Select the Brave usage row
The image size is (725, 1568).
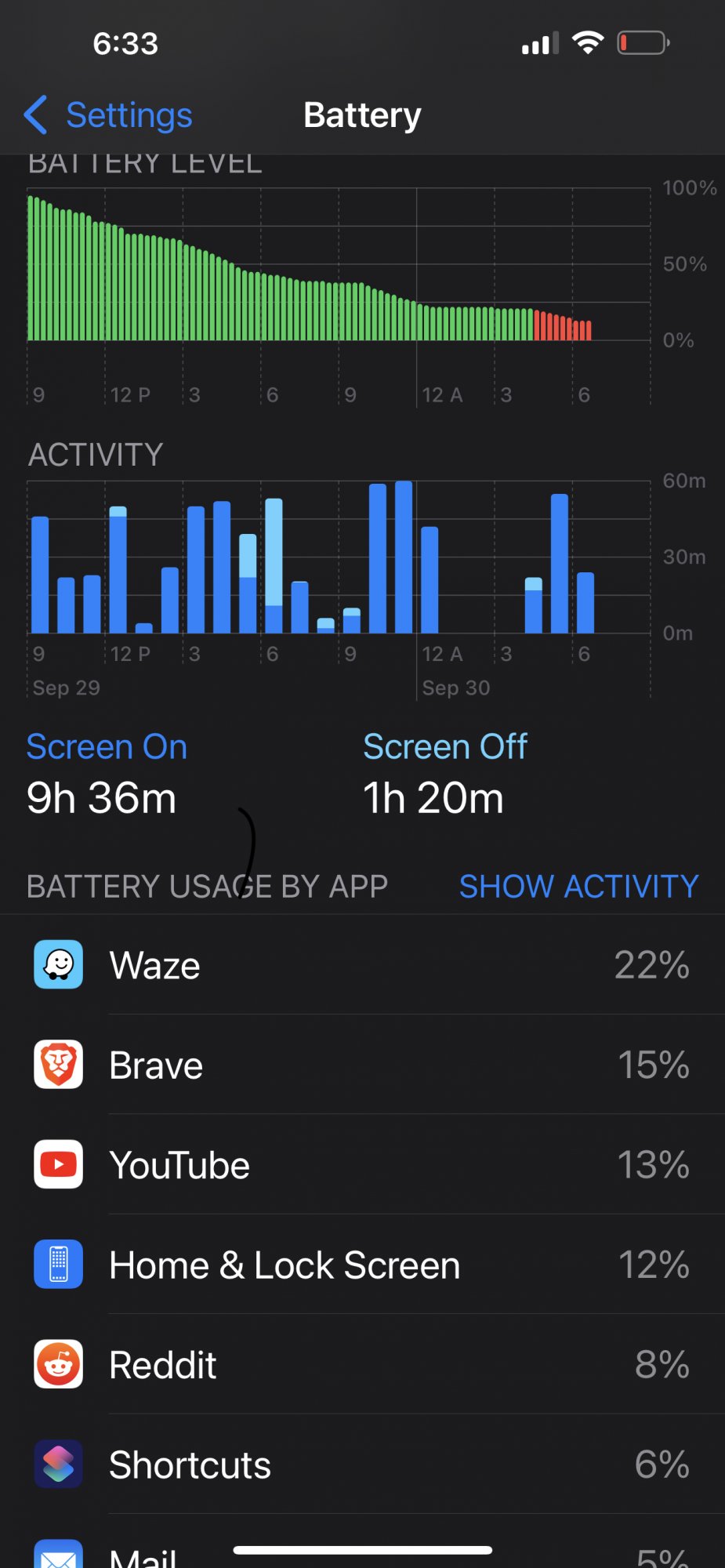click(362, 1065)
